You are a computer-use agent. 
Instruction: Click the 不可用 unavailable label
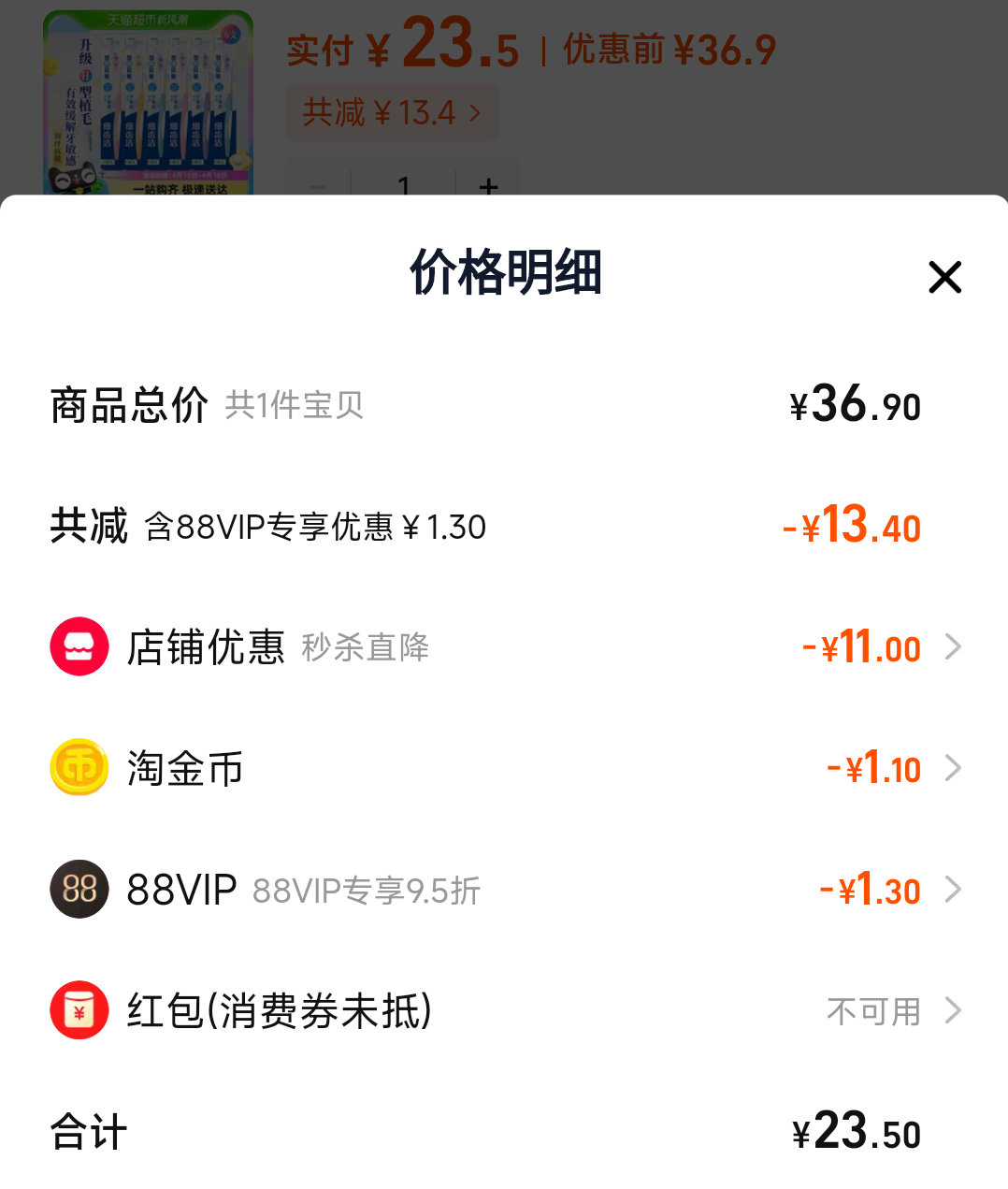click(871, 1011)
